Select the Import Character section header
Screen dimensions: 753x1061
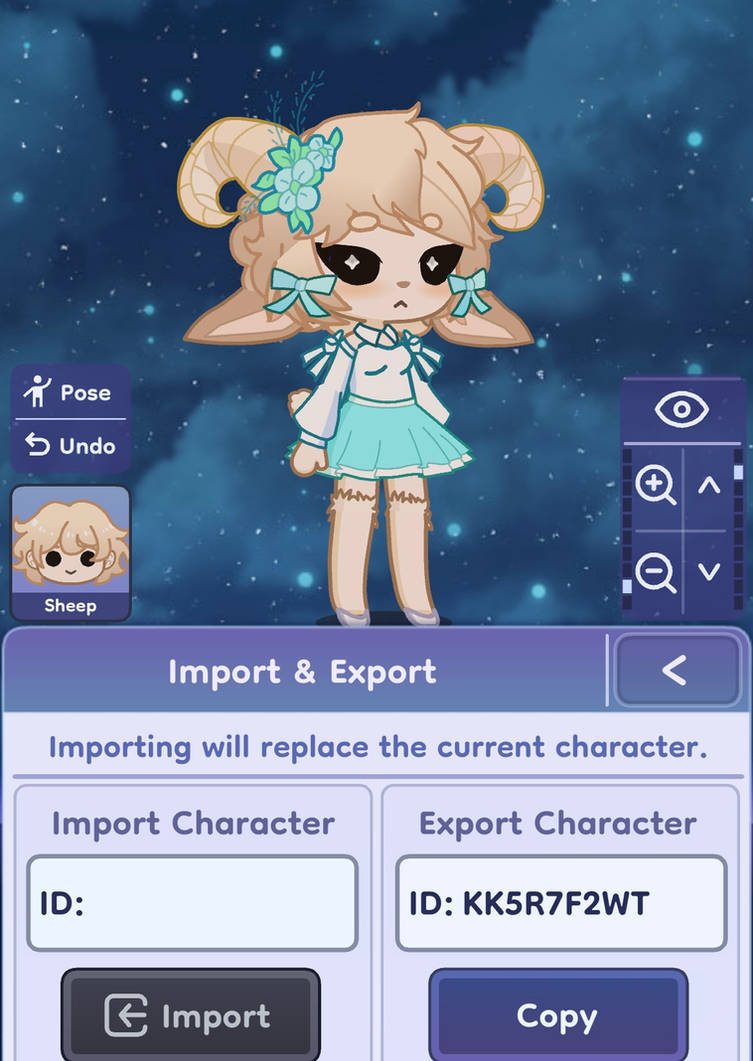click(x=192, y=823)
